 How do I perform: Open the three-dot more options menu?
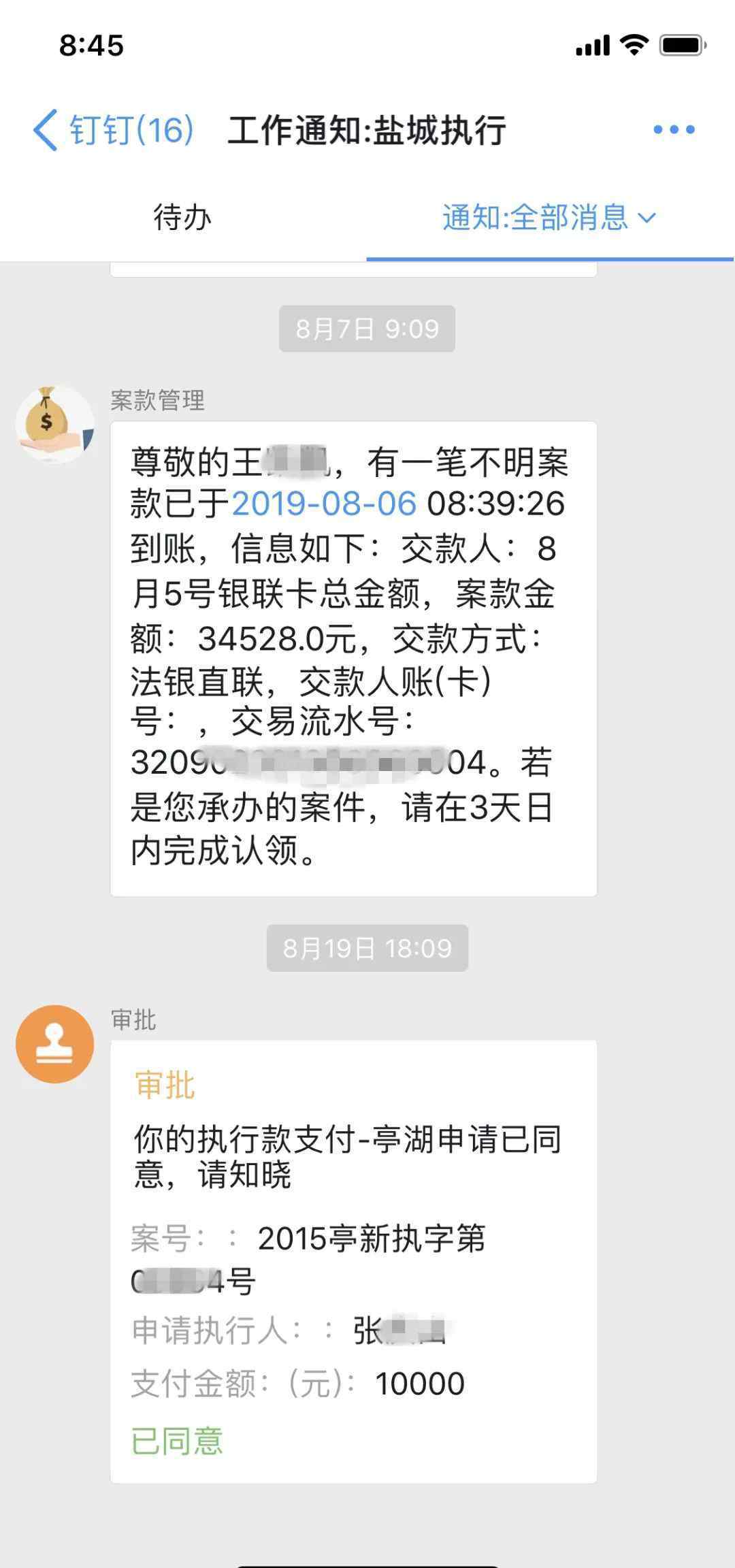(x=674, y=129)
